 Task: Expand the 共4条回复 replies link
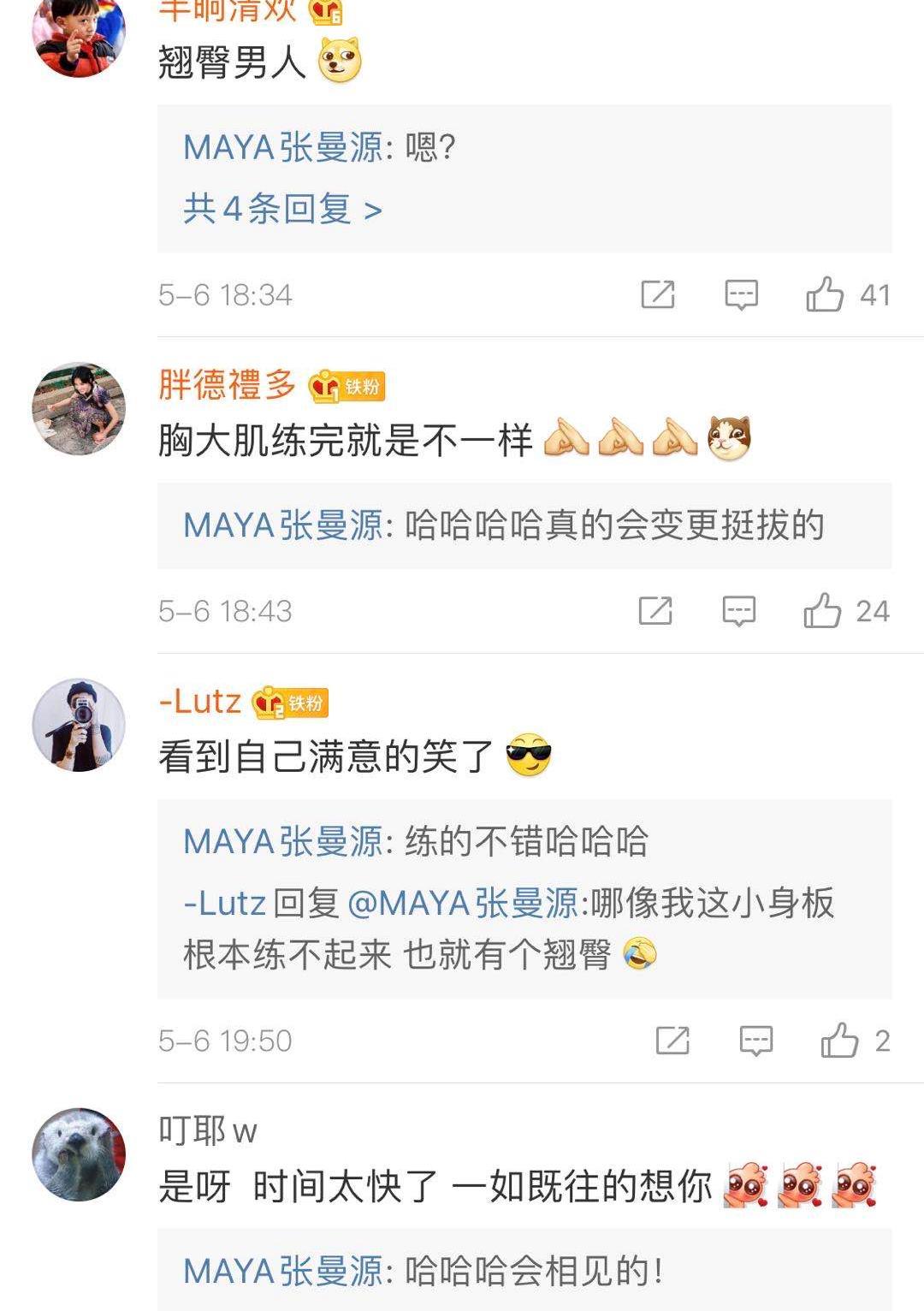(x=282, y=209)
